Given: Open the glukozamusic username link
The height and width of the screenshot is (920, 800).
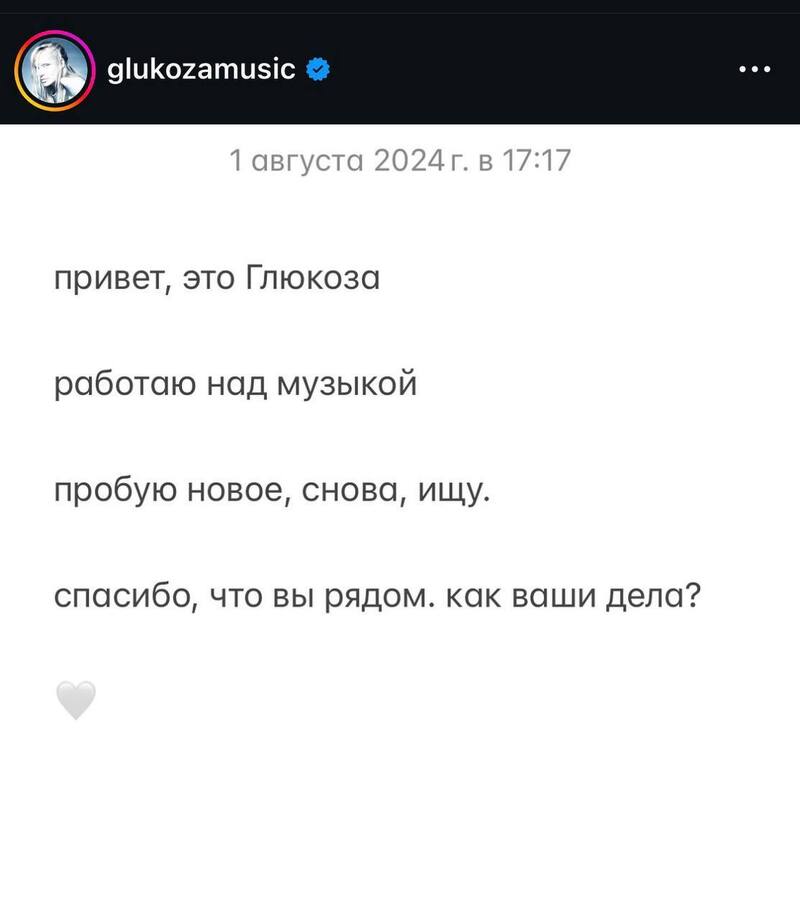Looking at the screenshot, I should click(201, 70).
